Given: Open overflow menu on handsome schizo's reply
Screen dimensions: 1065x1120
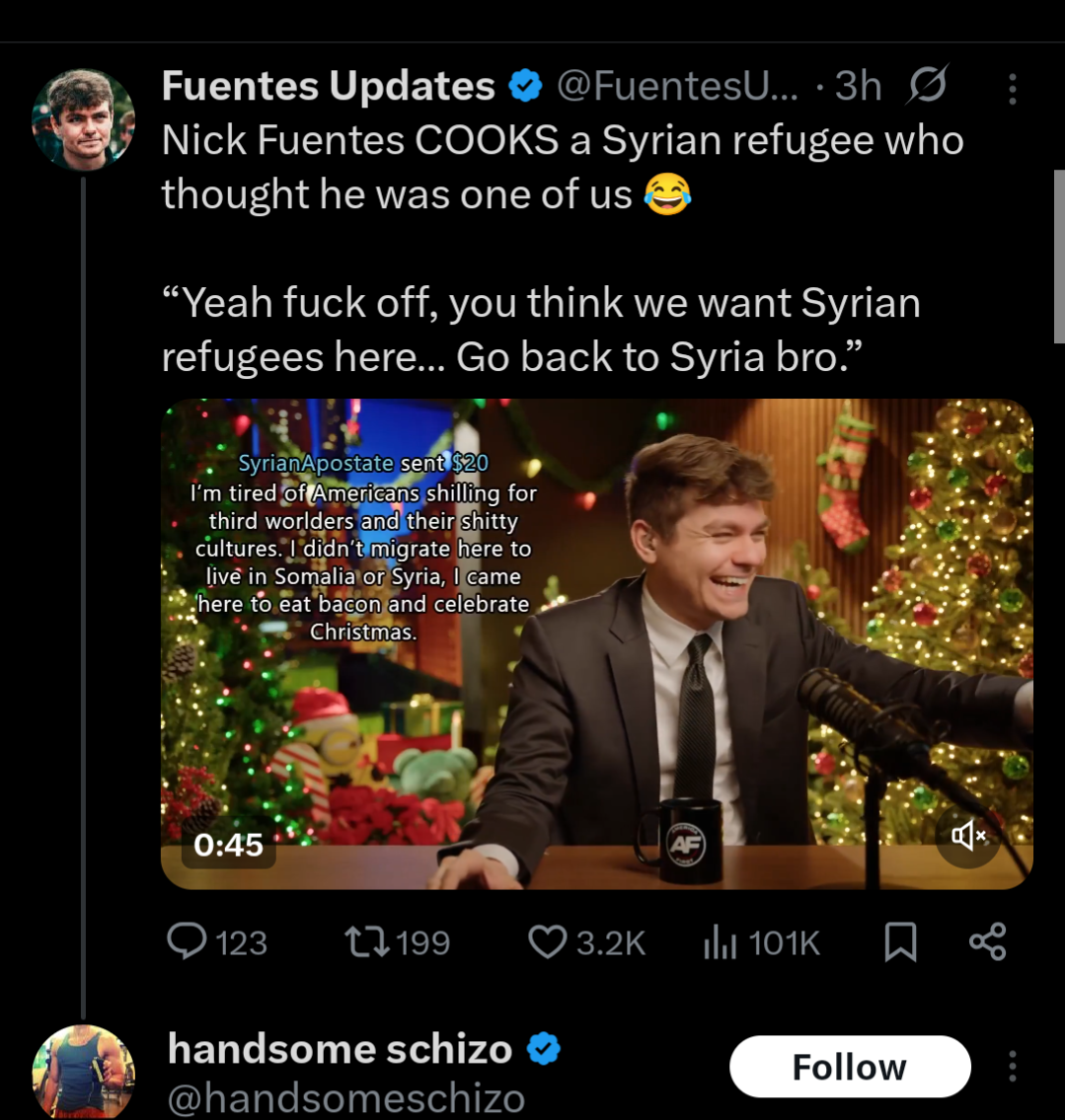Looking at the screenshot, I should tap(1012, 1067).
